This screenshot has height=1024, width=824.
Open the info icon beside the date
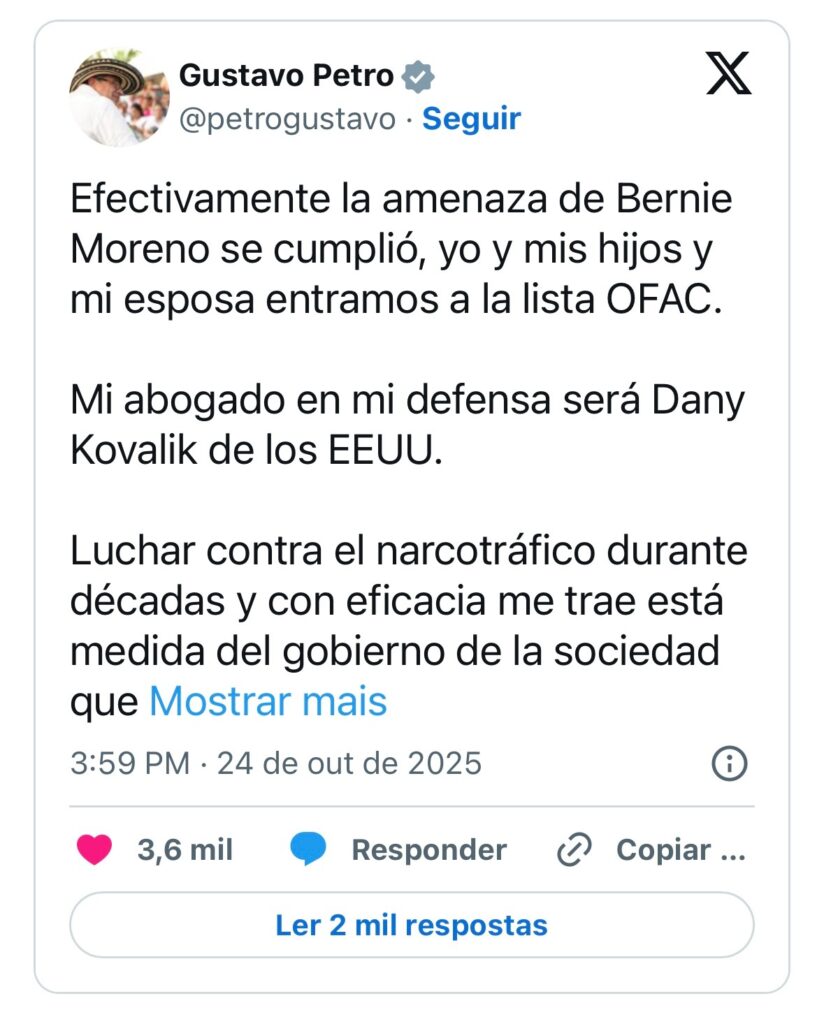click(x=729, y=764)
